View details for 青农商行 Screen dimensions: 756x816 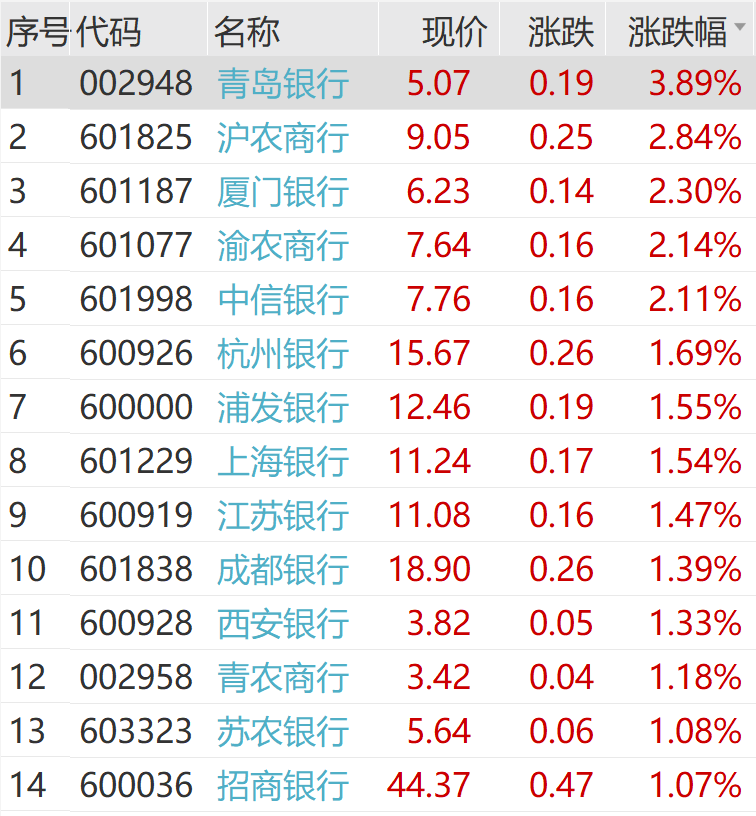click(282, 678)
